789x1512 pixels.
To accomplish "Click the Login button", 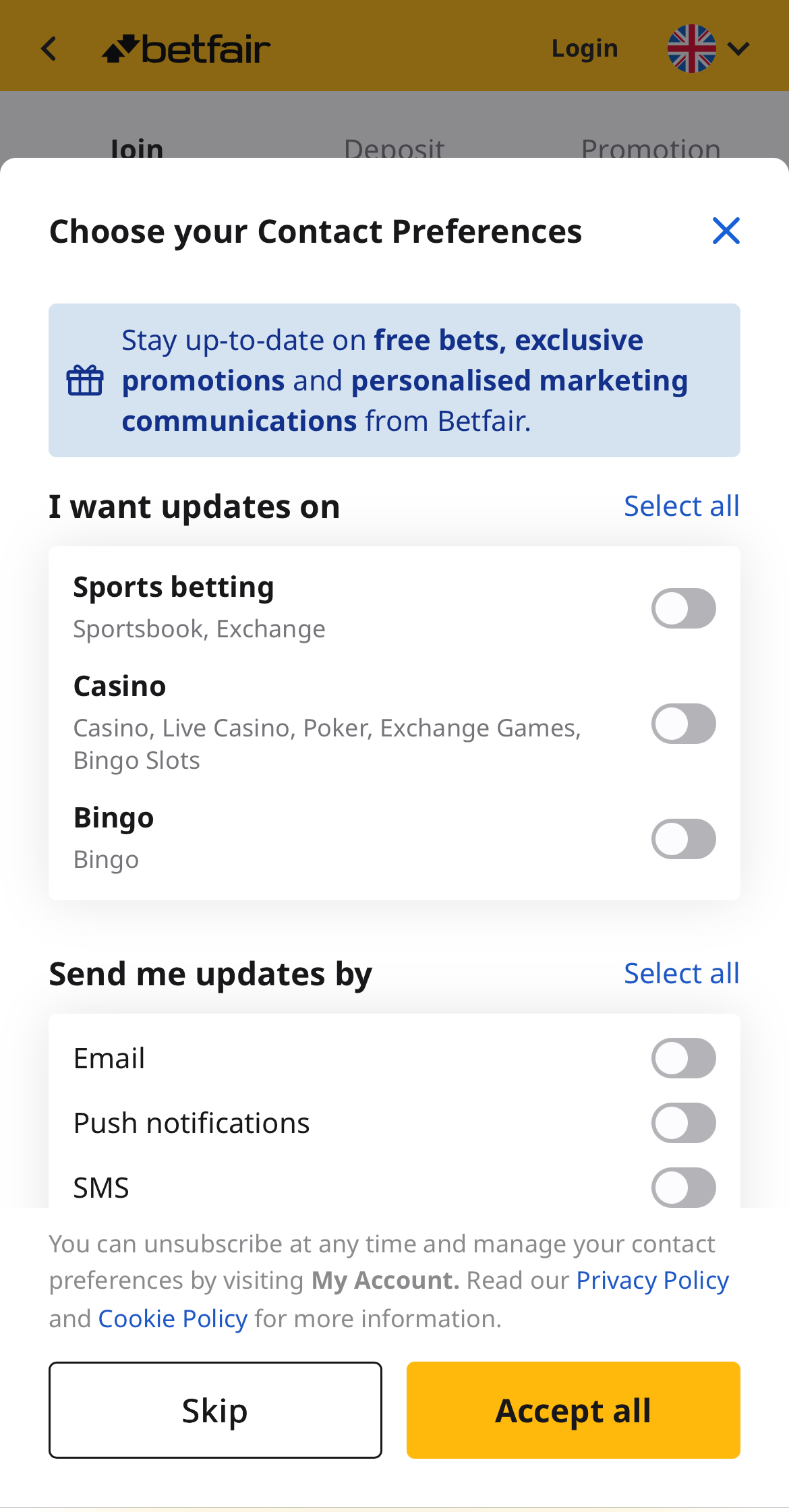I will pyautogui.click(x=584, y=47).
